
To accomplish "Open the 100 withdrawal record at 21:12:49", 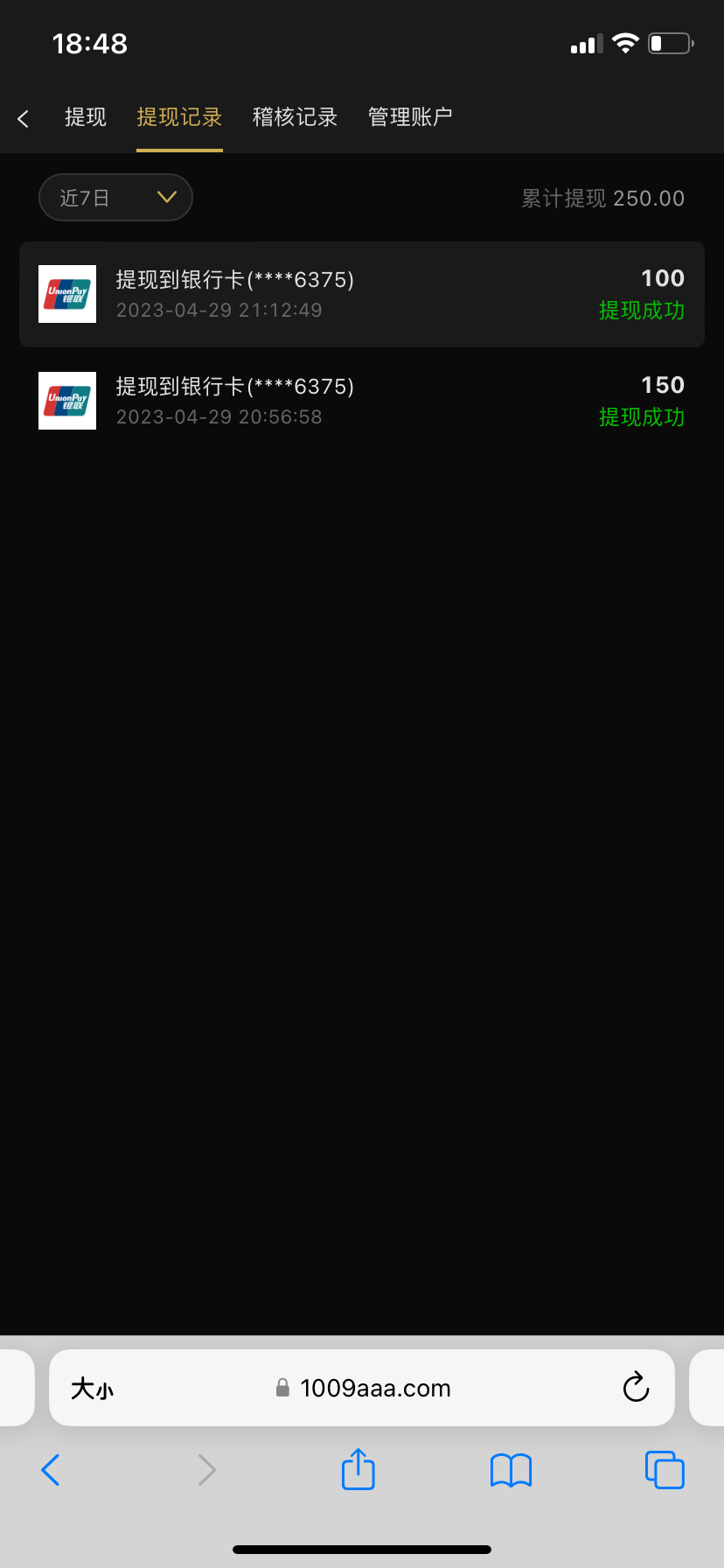I will click(362, 294).
